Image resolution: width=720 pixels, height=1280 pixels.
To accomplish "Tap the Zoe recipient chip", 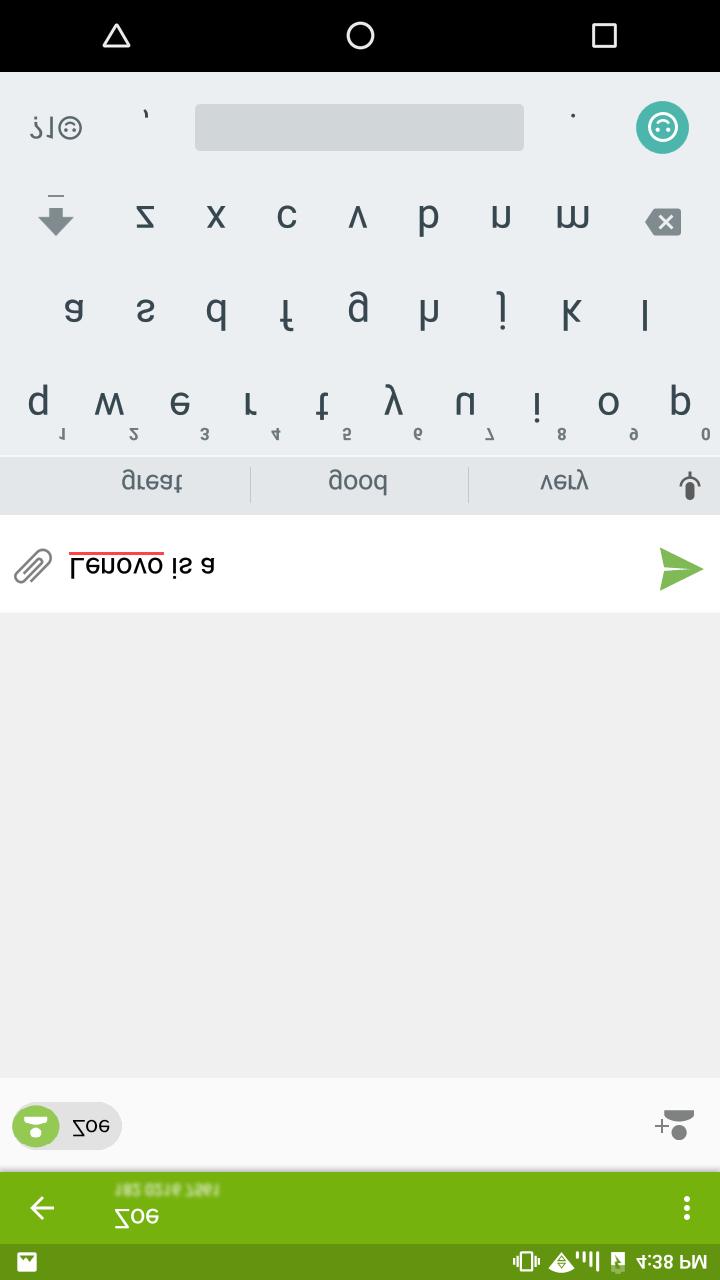I will (x=67, y=1126).
